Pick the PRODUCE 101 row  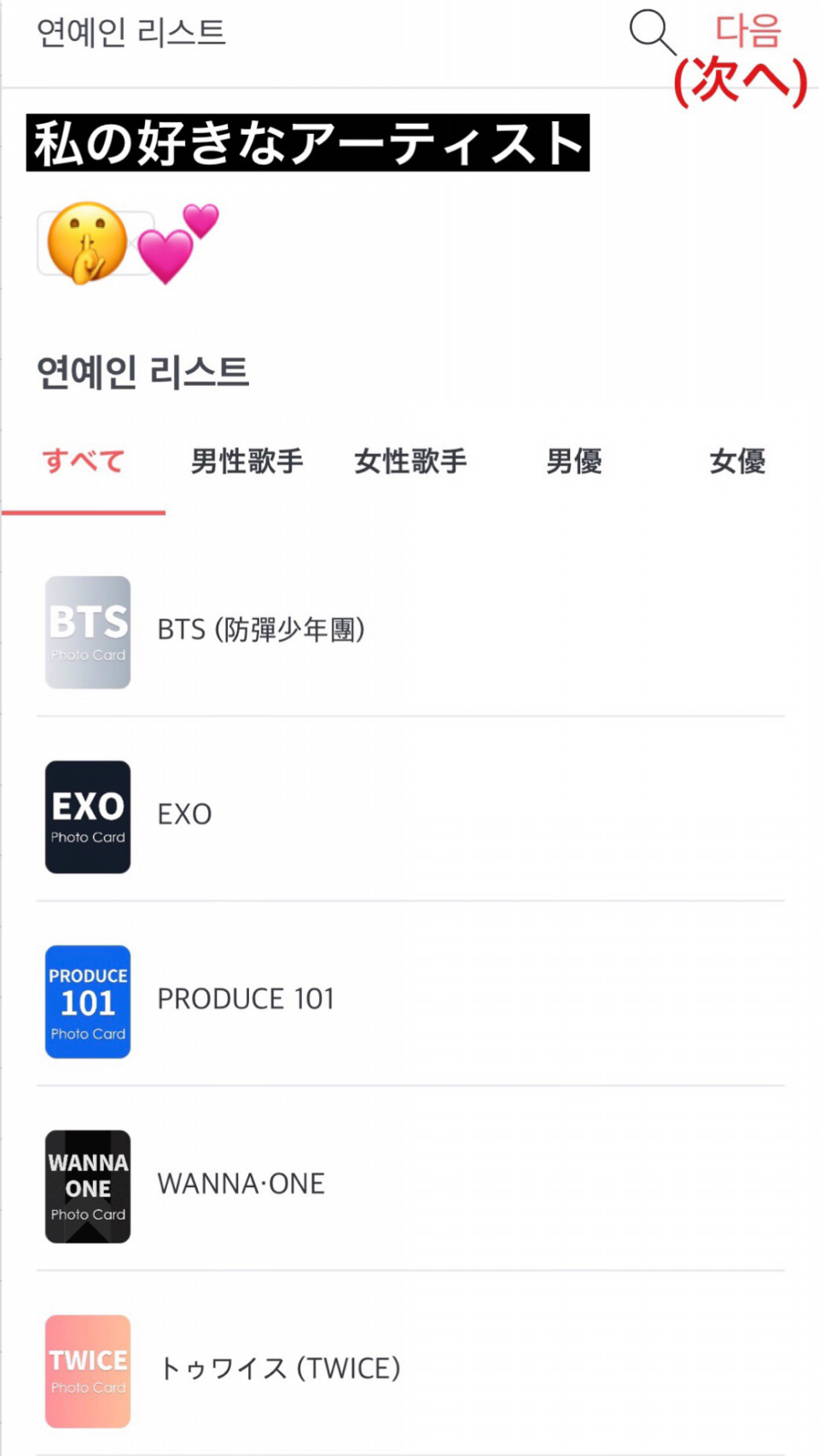pyautogui.click(x=410, y=1001)
